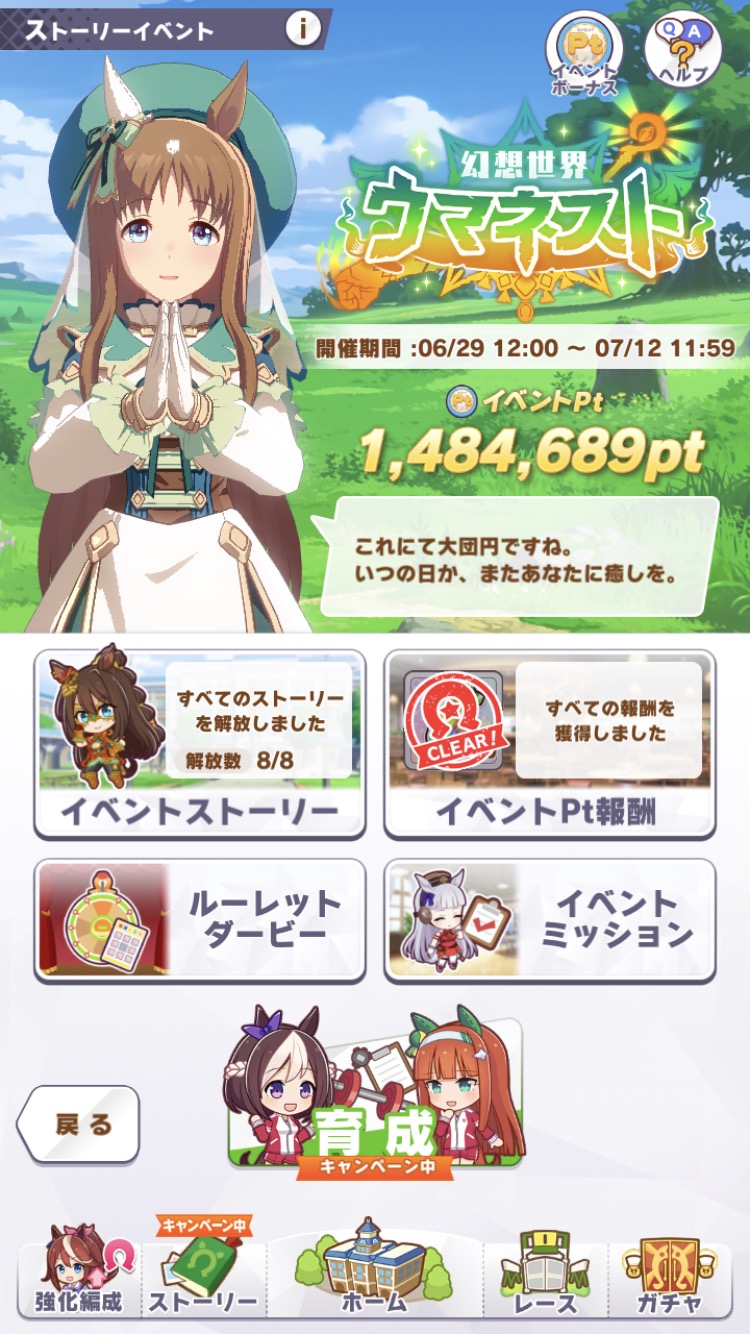The image size is (750, 1334).
Task: Open the ヘルプ Q&A button
Action: click(x=683, y=50)
